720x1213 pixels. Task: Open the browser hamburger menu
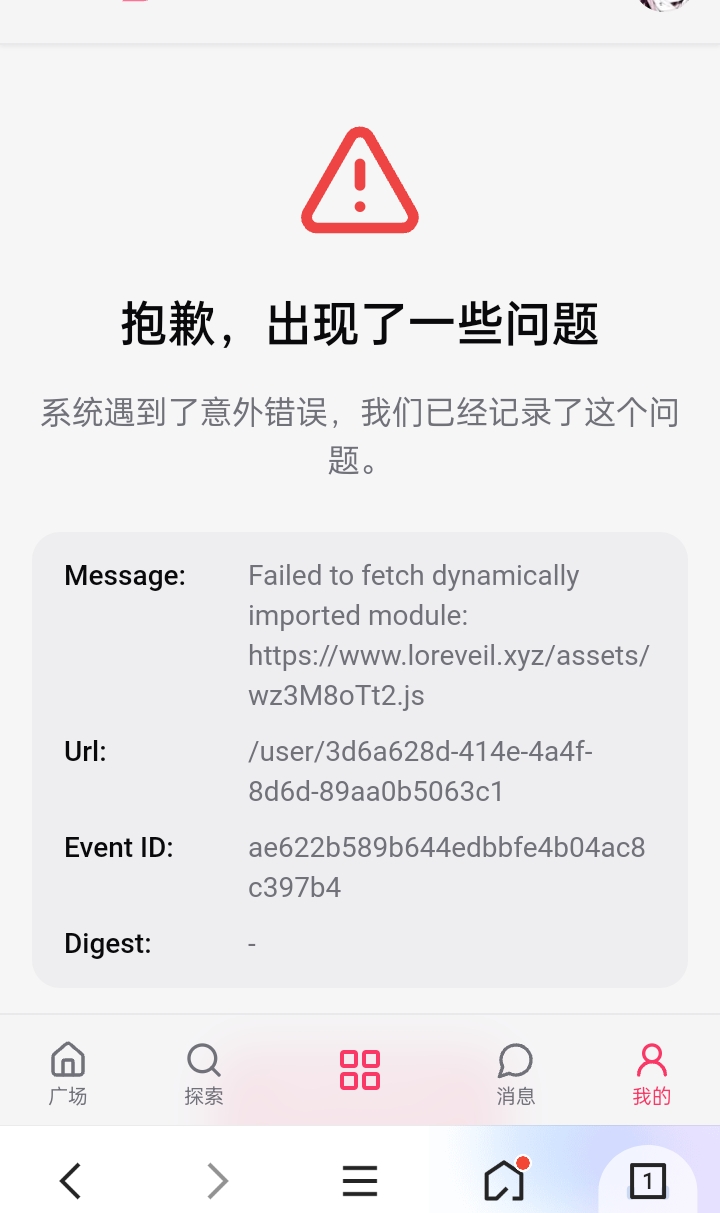(360, 1181)
